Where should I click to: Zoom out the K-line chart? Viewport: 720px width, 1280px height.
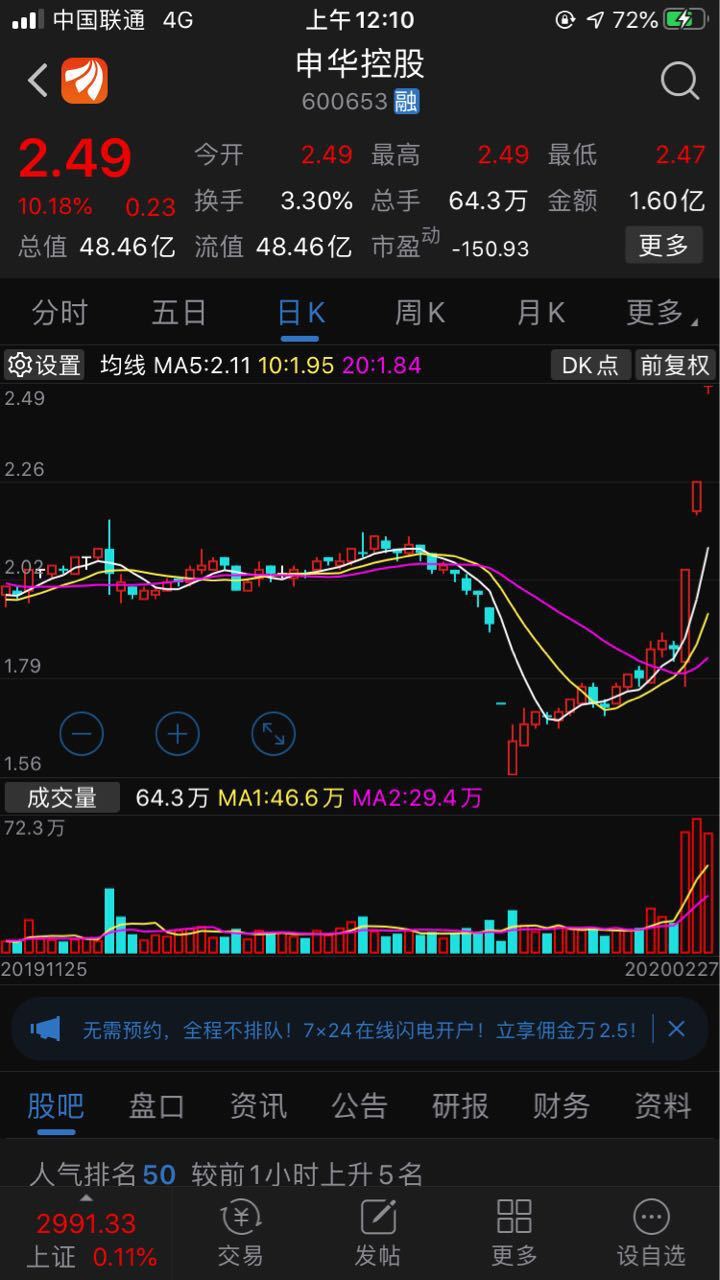(82, 735)
